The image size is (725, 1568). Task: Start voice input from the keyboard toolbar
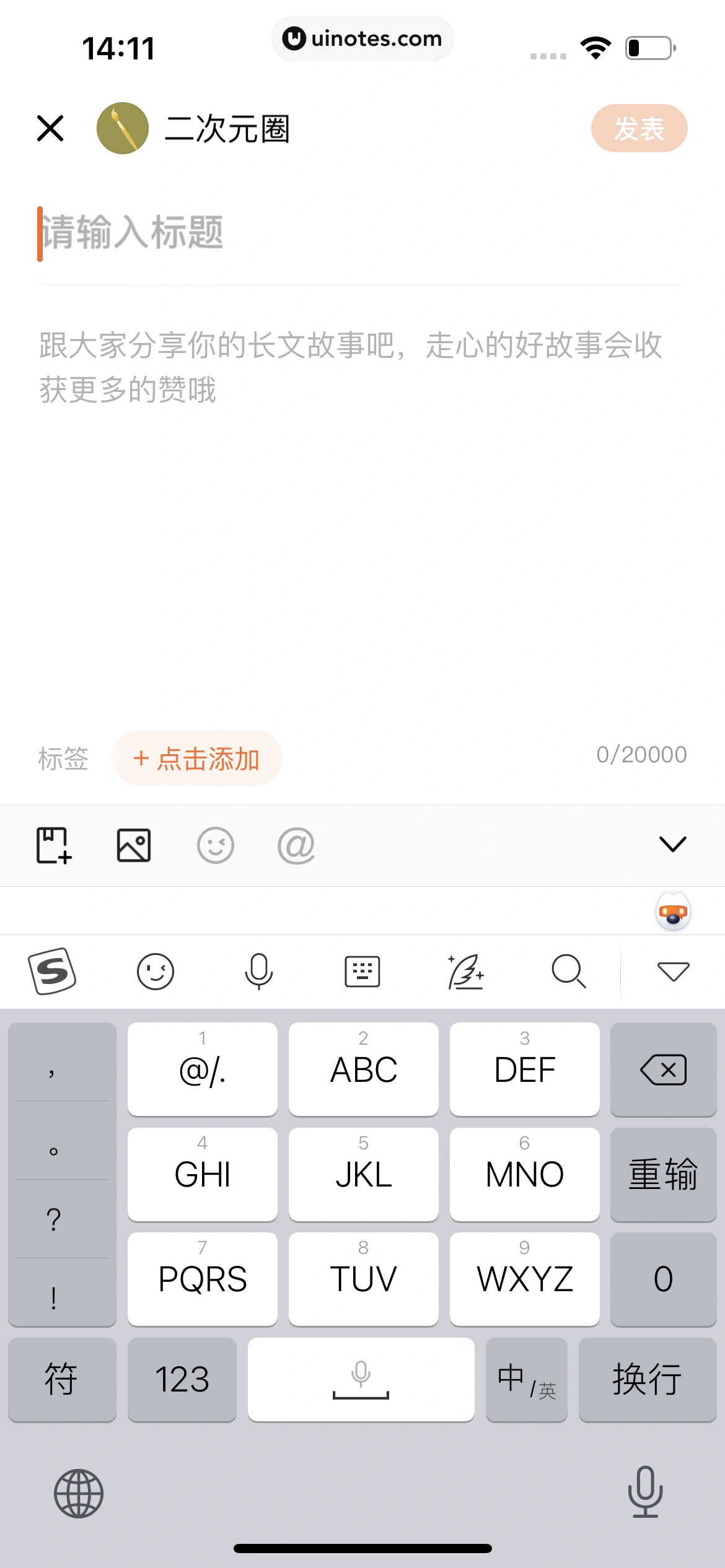tap(258, 971)
